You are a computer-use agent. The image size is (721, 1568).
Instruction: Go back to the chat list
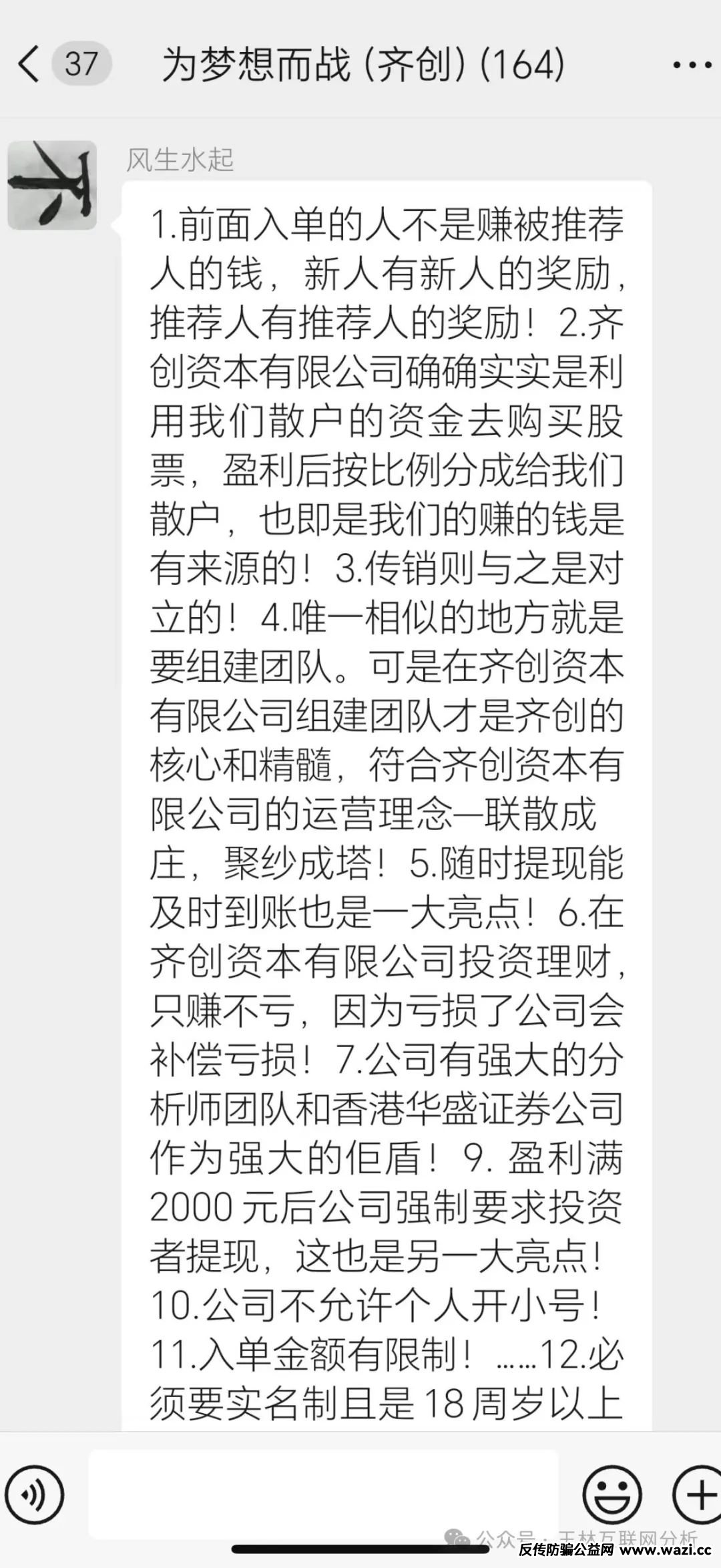pos(29,64)
